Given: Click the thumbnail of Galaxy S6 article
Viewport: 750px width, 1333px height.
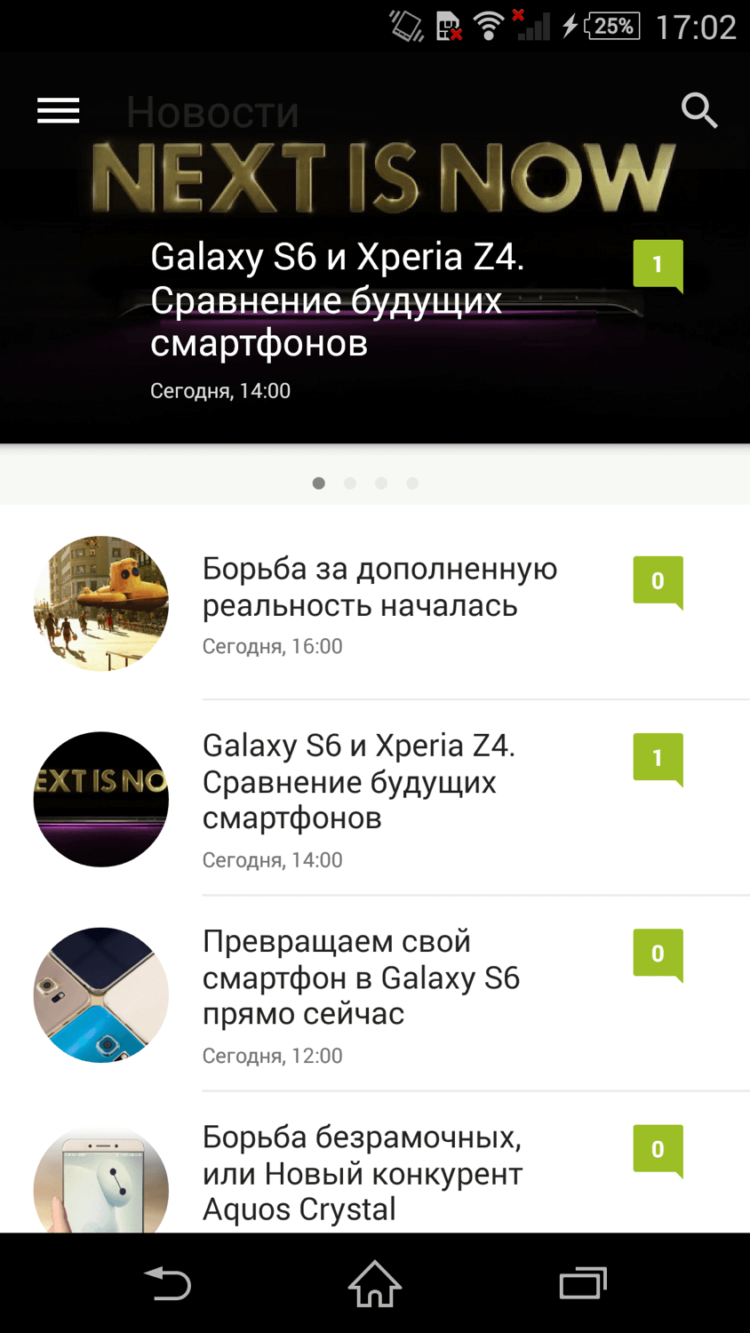Looking at the screenshot, I should (x=100, y=799).
